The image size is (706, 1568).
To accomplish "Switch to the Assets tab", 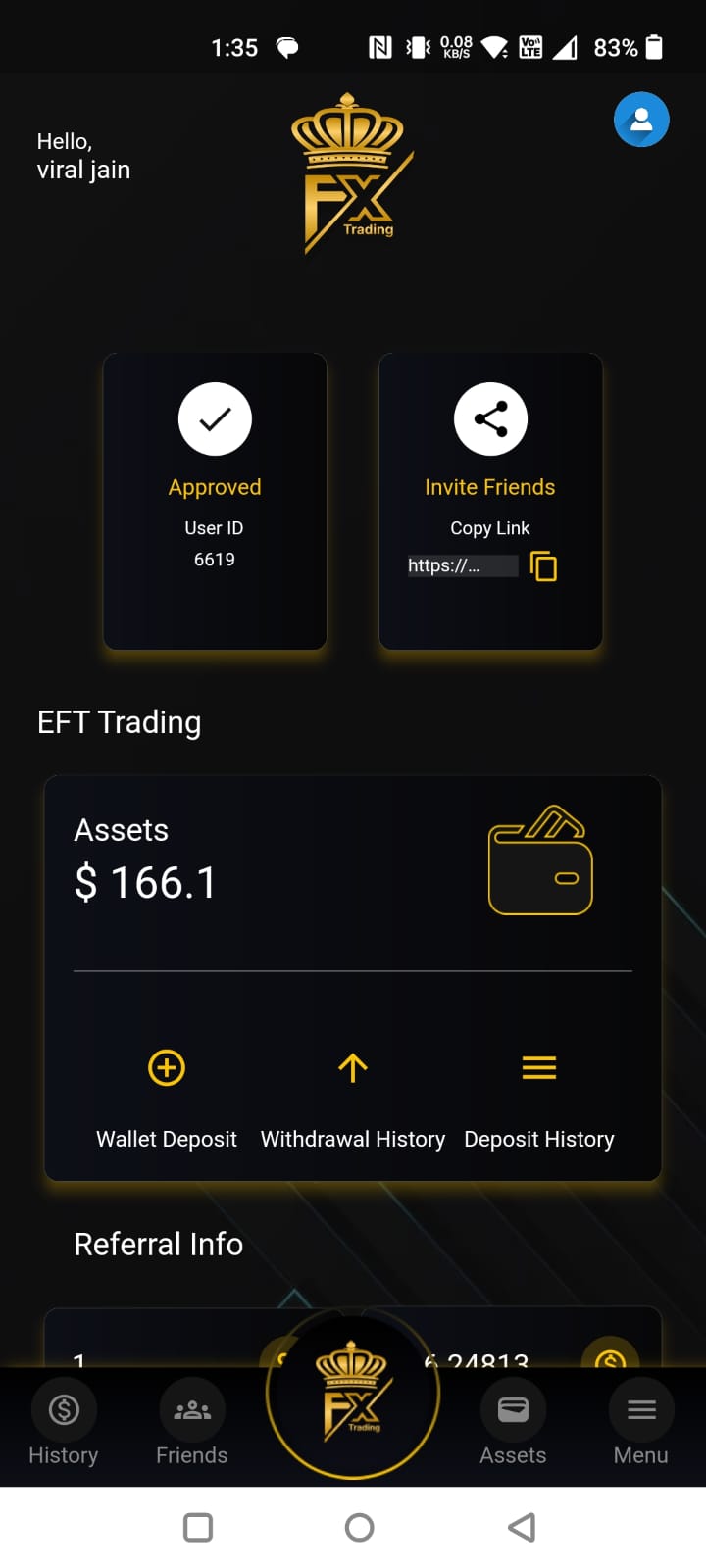I will point(513,1422).
